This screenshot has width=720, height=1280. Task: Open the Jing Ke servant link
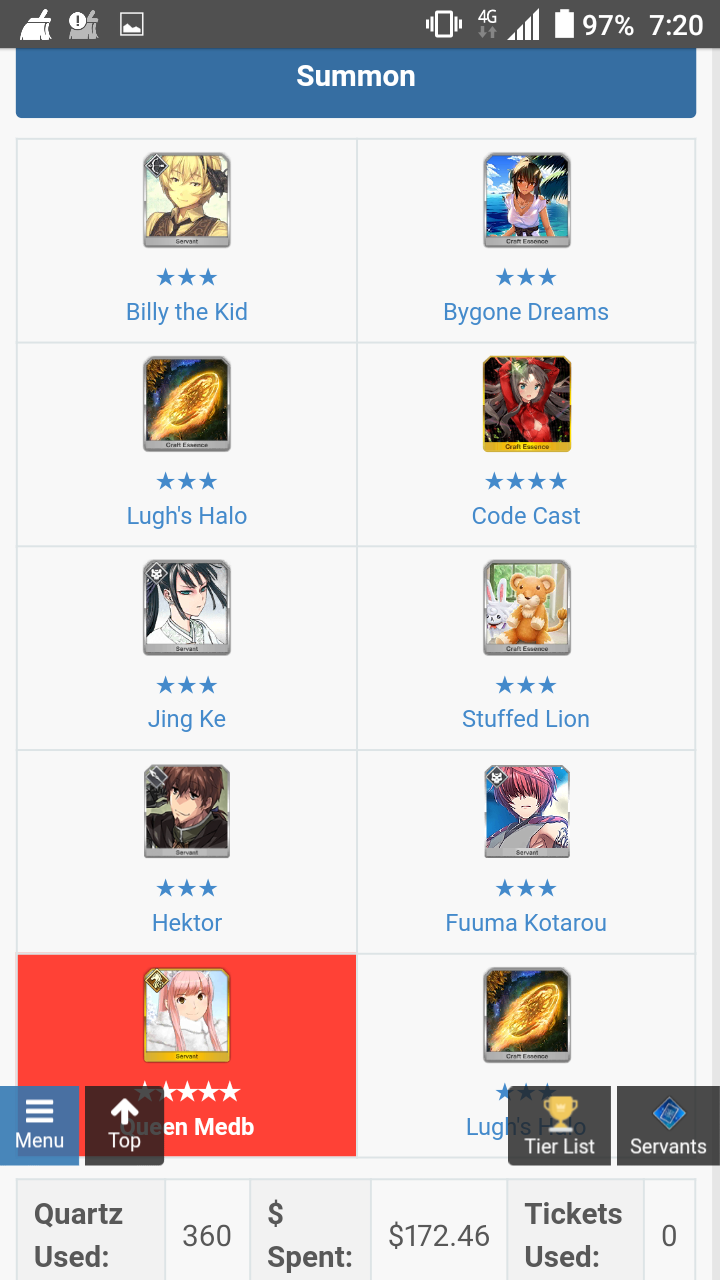point(187,719)
